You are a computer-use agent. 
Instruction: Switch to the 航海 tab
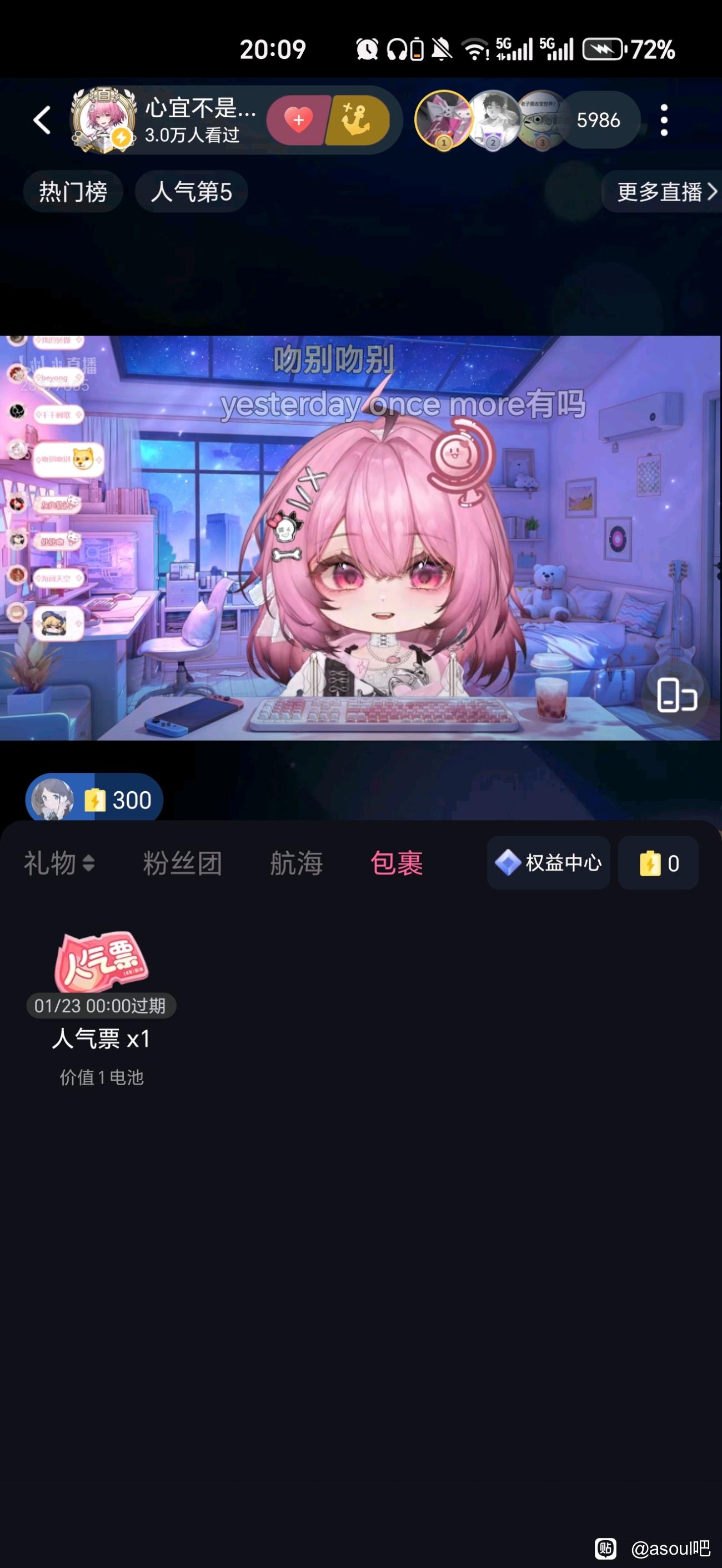pos(296,863)
